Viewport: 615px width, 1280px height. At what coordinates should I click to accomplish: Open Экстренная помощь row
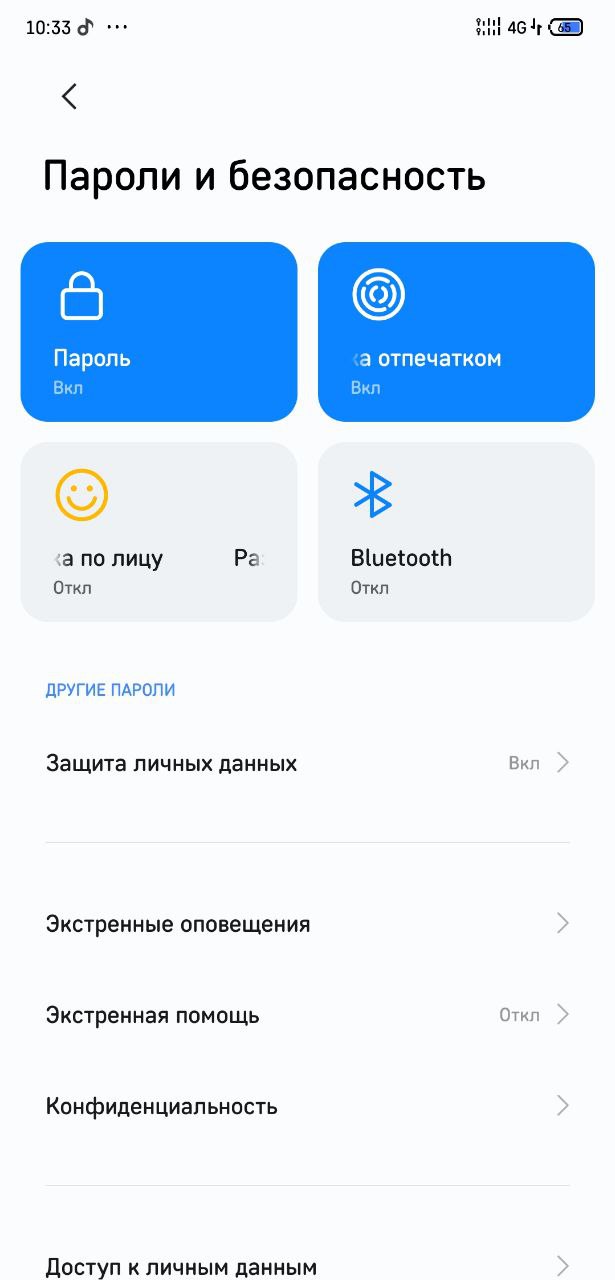pos(307,1015)
